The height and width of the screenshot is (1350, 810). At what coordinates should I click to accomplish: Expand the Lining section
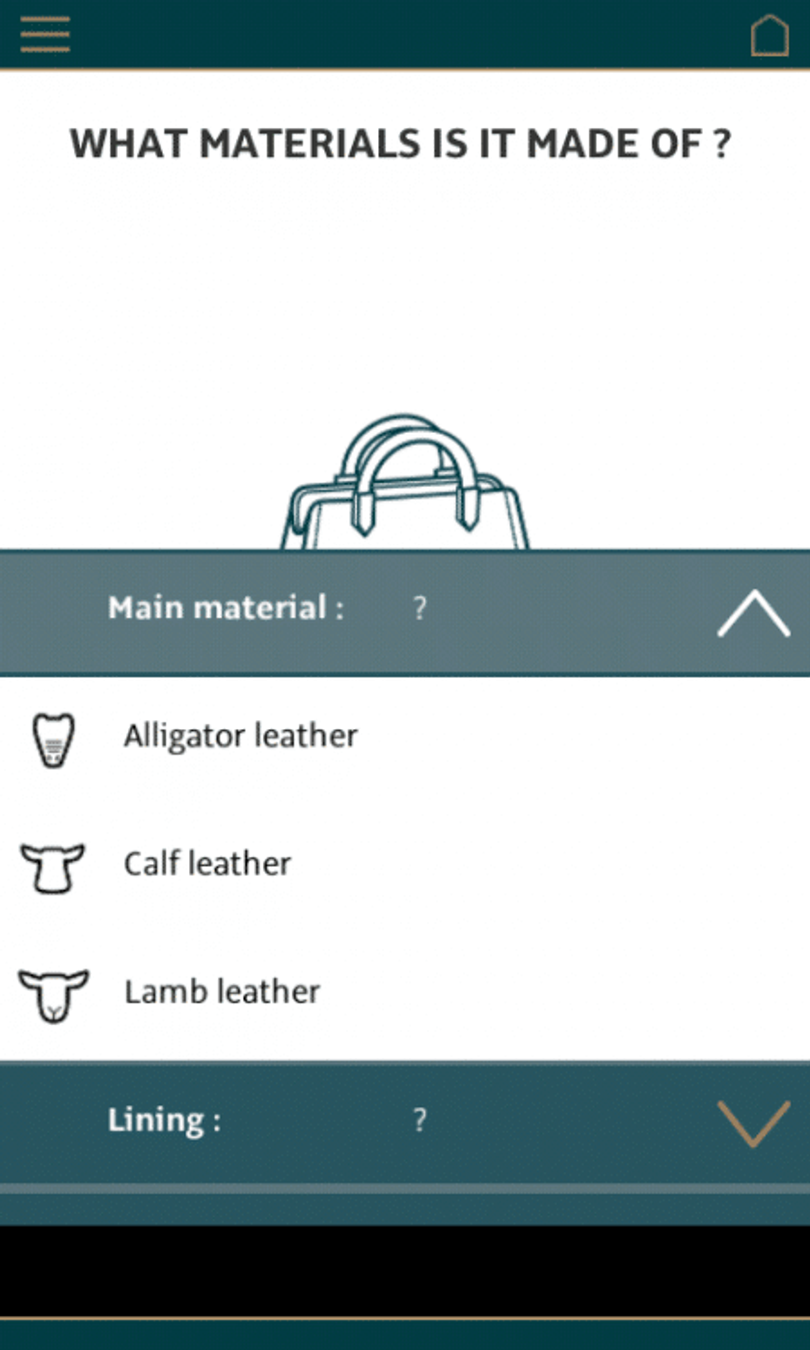point(753,1122)
